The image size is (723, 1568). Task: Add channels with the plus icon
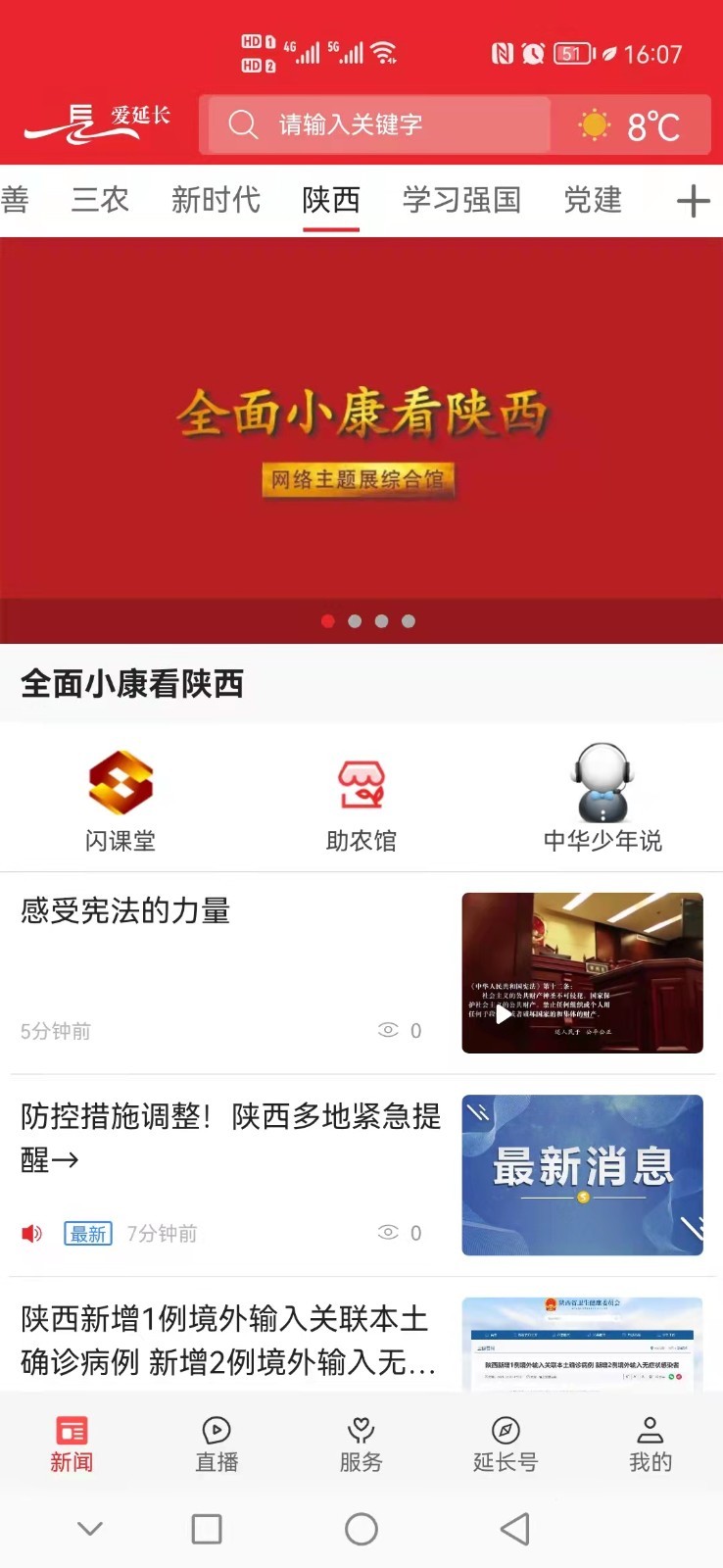(693, 201)
